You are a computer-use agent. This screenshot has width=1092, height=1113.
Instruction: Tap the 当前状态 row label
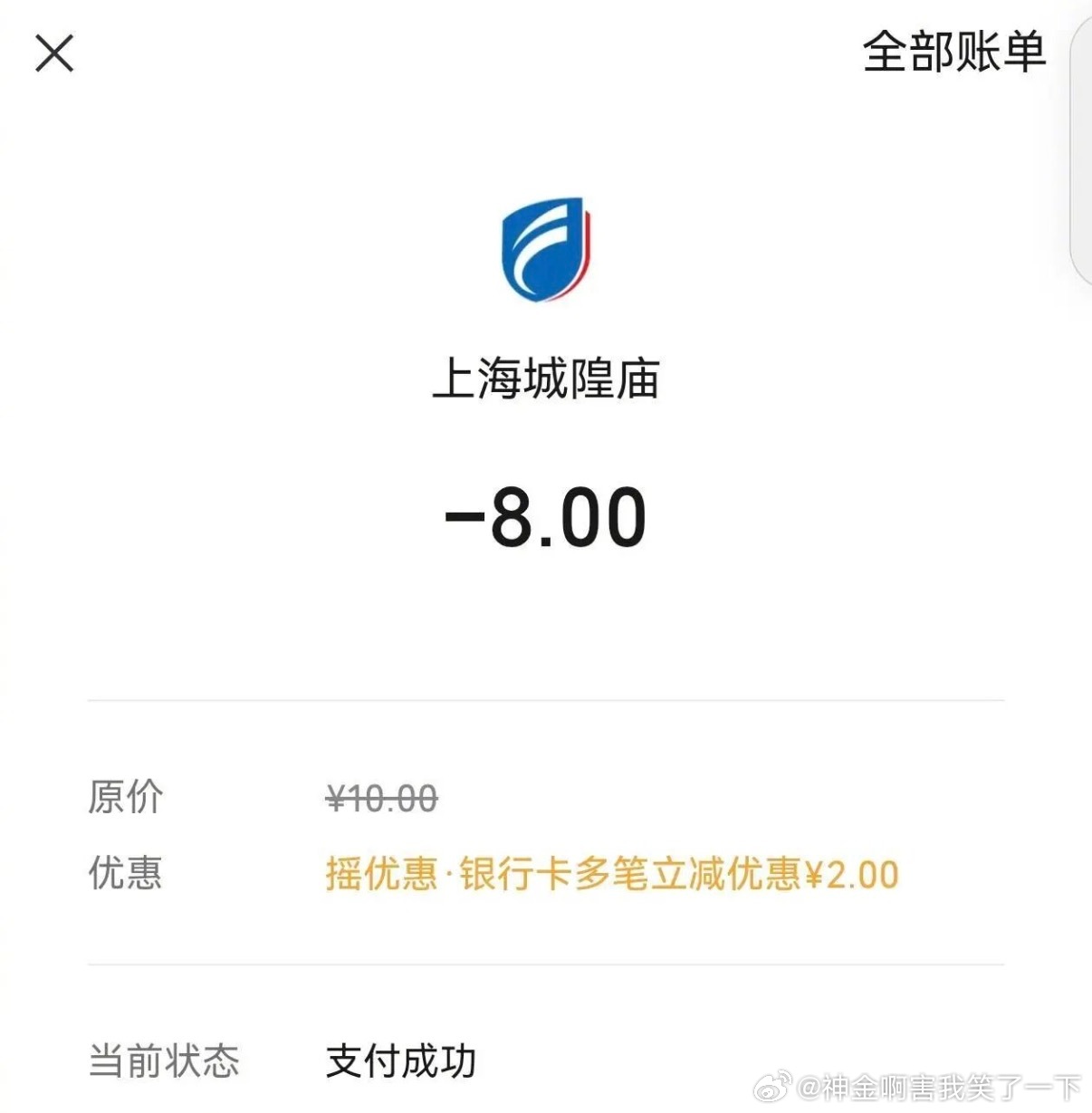pyautogui.click(x=163, y=1058)
